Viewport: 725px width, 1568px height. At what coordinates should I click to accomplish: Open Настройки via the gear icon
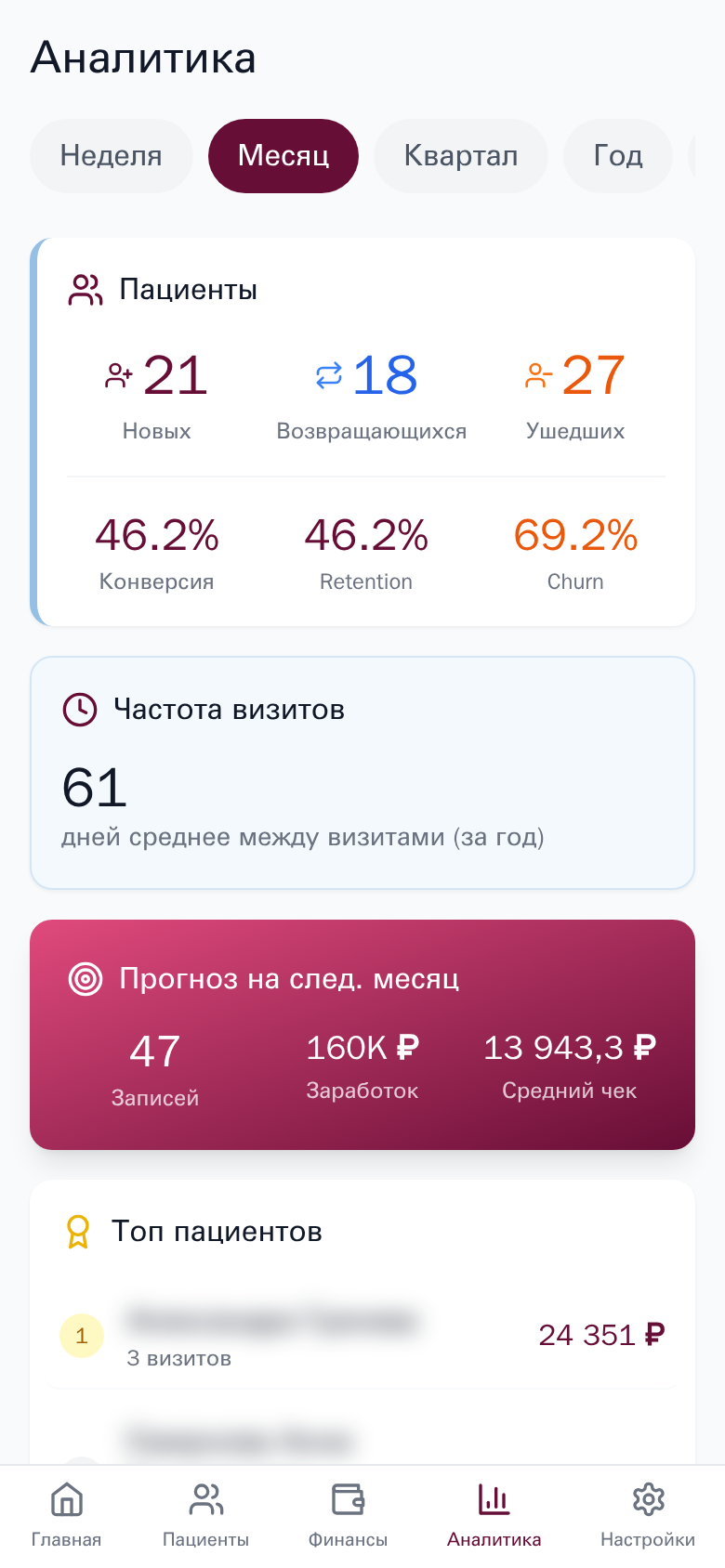click(648, 1499)
